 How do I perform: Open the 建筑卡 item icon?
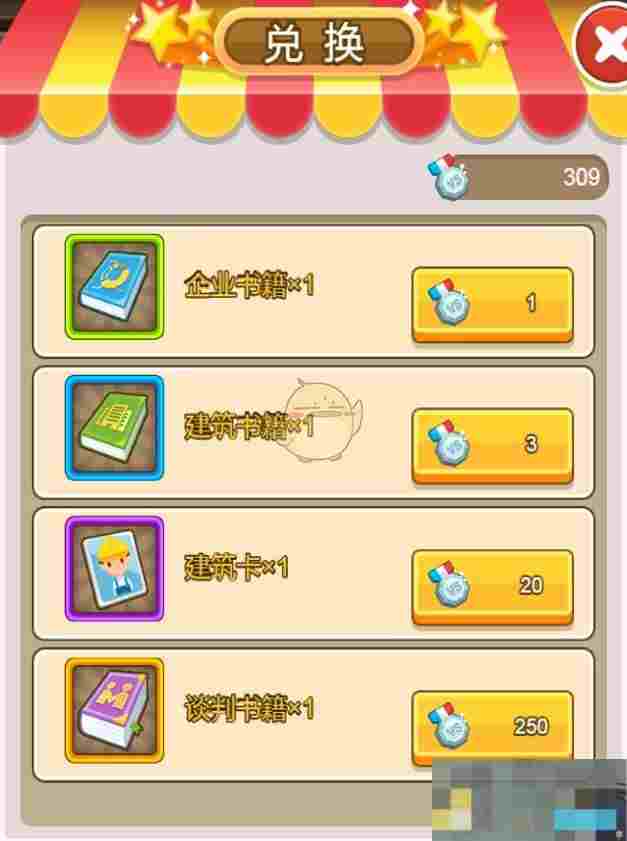coord(114,569)
